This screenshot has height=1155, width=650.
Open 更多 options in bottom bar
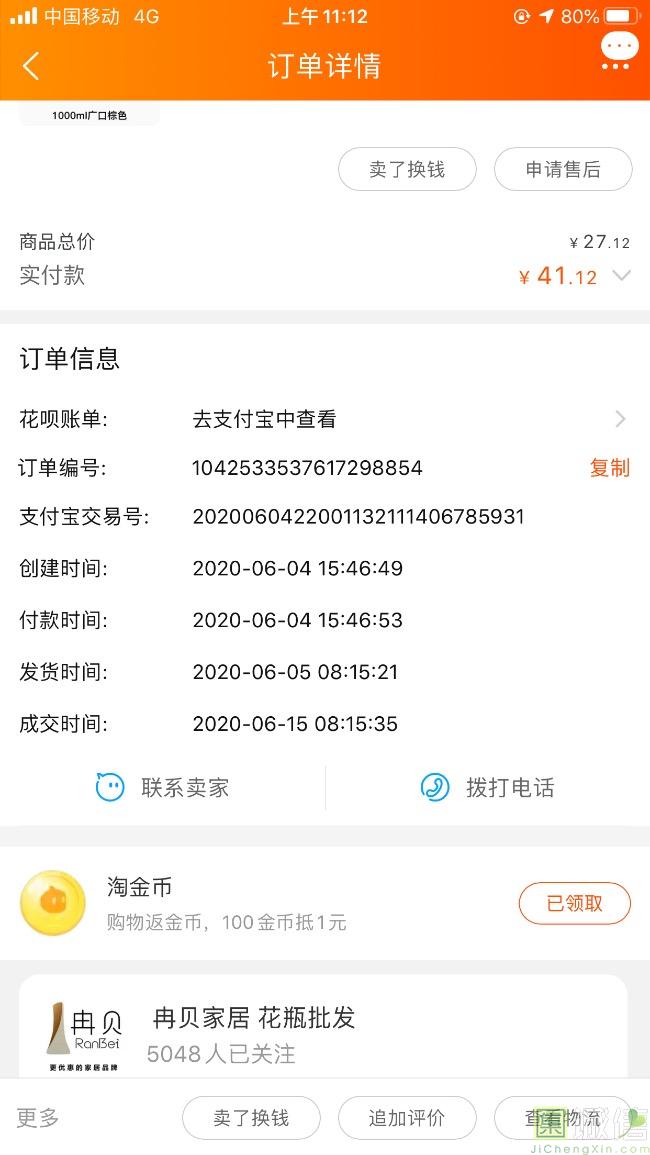(38, 1118)
